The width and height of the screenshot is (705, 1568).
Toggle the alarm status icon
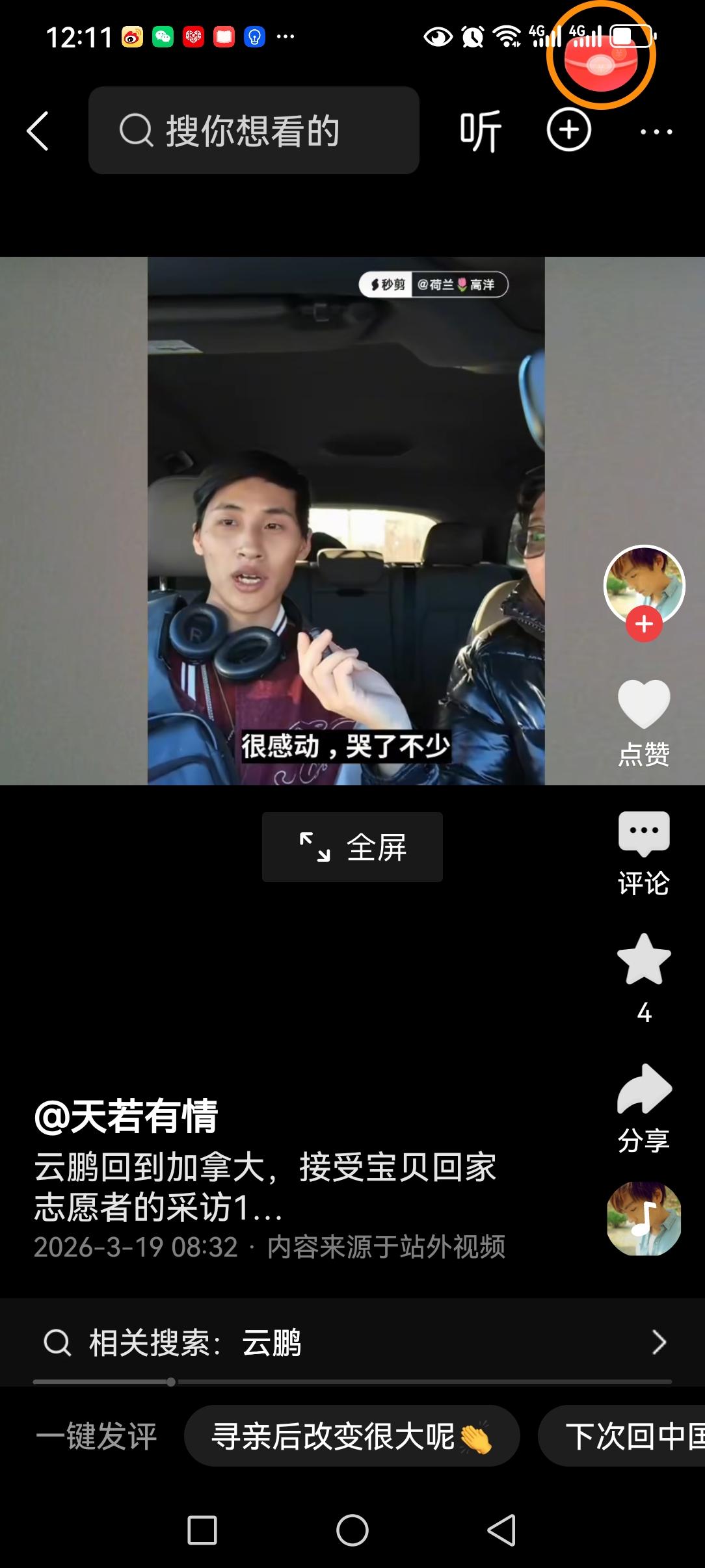point(473,38)
